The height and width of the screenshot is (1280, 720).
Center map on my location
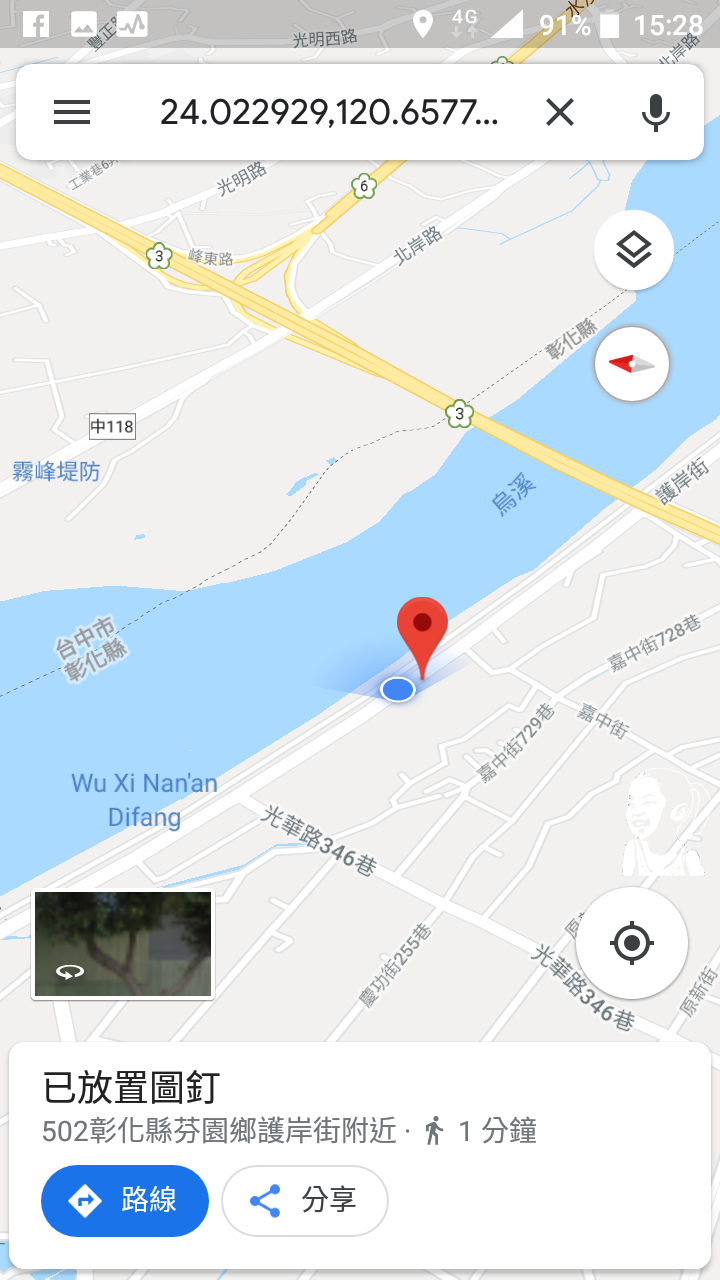coord(632,942)
